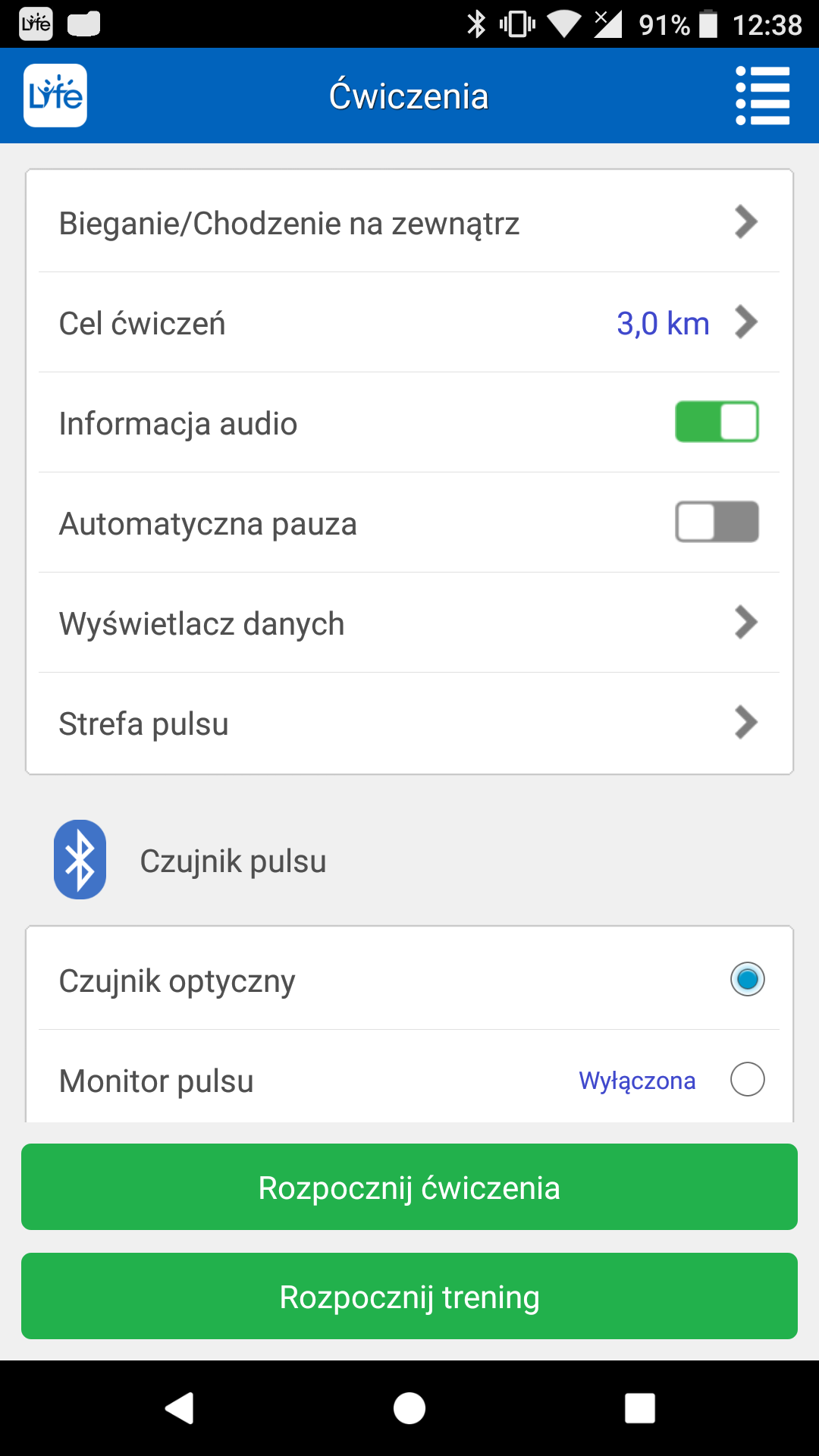Screen dimensions: 819x1456
Task: Open the list menu icon in header
Action: click(763, 96)
